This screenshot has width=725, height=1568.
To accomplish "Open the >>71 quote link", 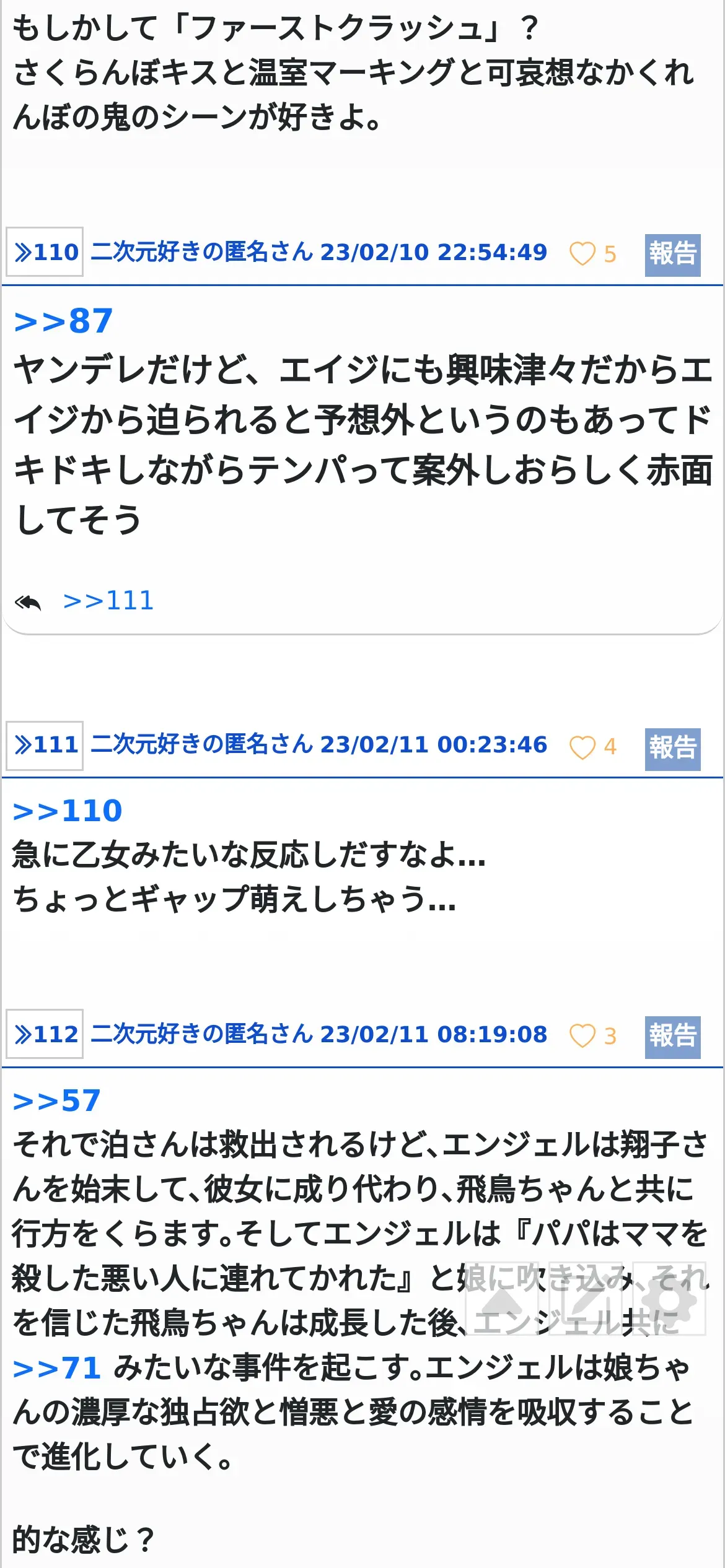I will pyautogui.click(x=56, y=1369).
